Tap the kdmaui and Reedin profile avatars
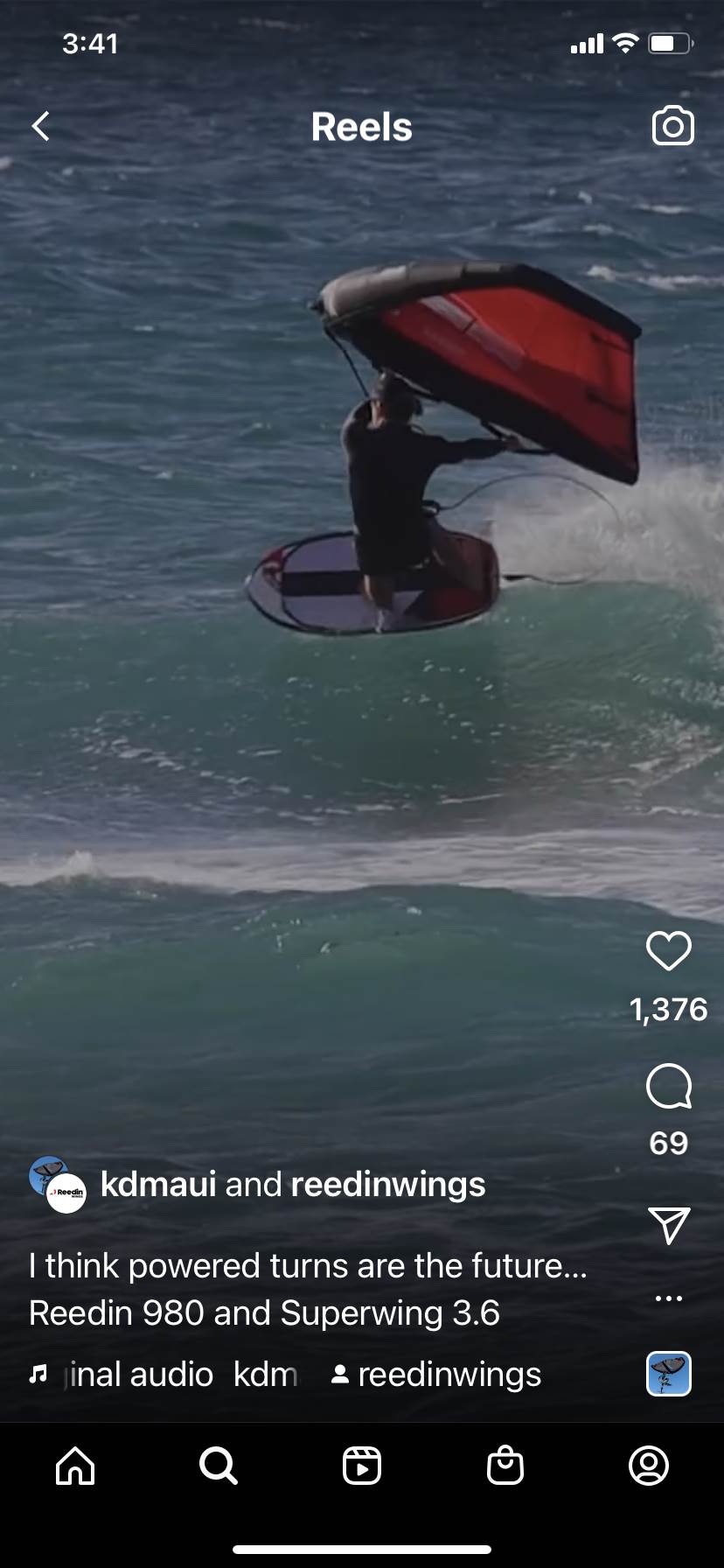Viewport: 724px width, 1568px height. (x=58, y=1186)
